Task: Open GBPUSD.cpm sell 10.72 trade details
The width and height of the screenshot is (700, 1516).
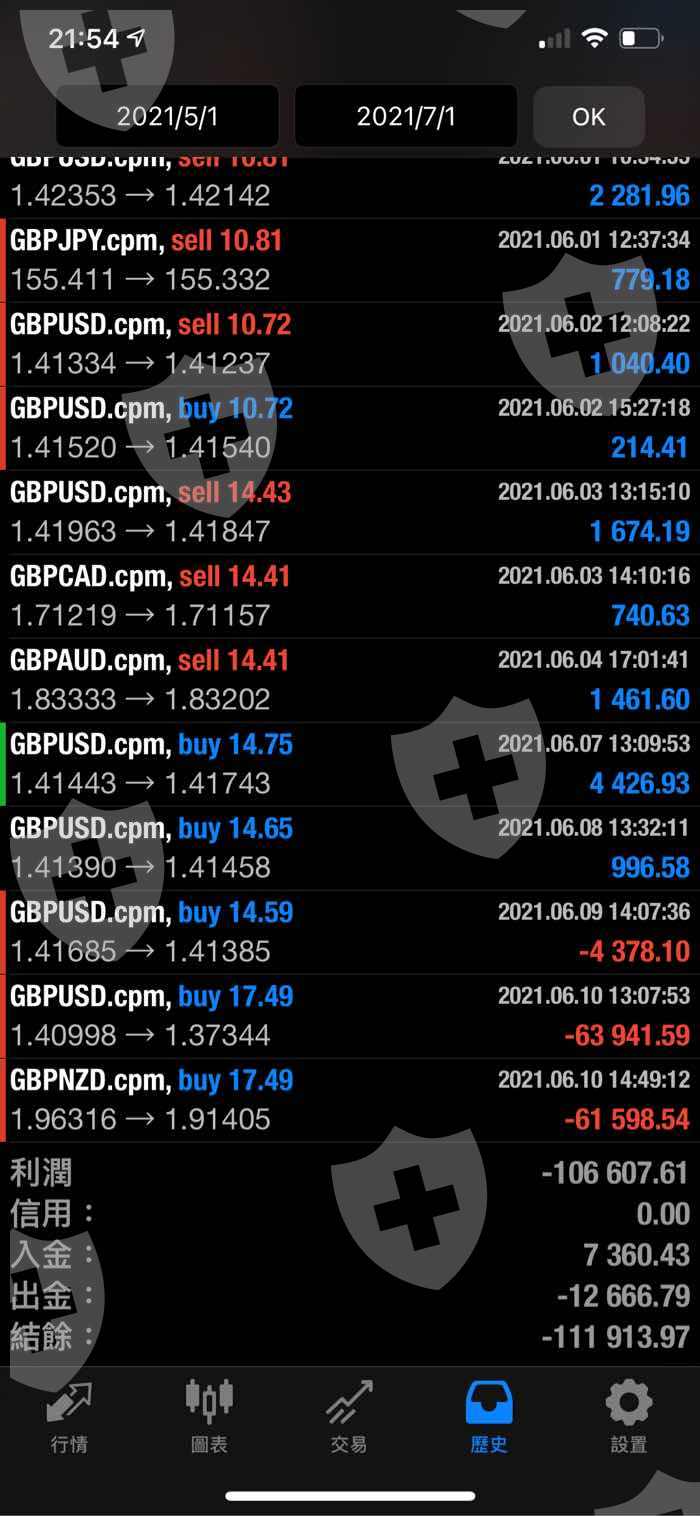Action: click(350, 344)
